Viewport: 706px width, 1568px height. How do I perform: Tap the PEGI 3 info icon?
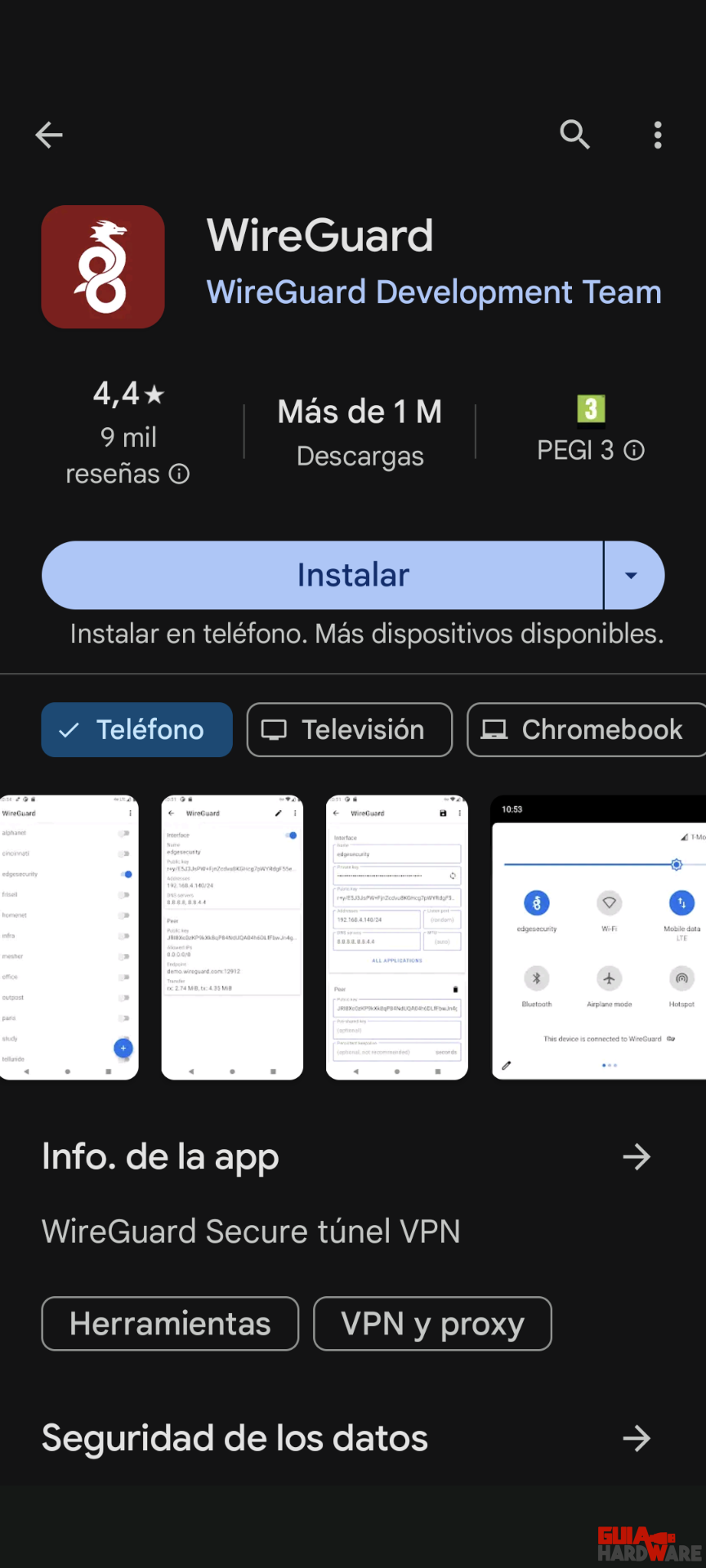tap(635, 450)
